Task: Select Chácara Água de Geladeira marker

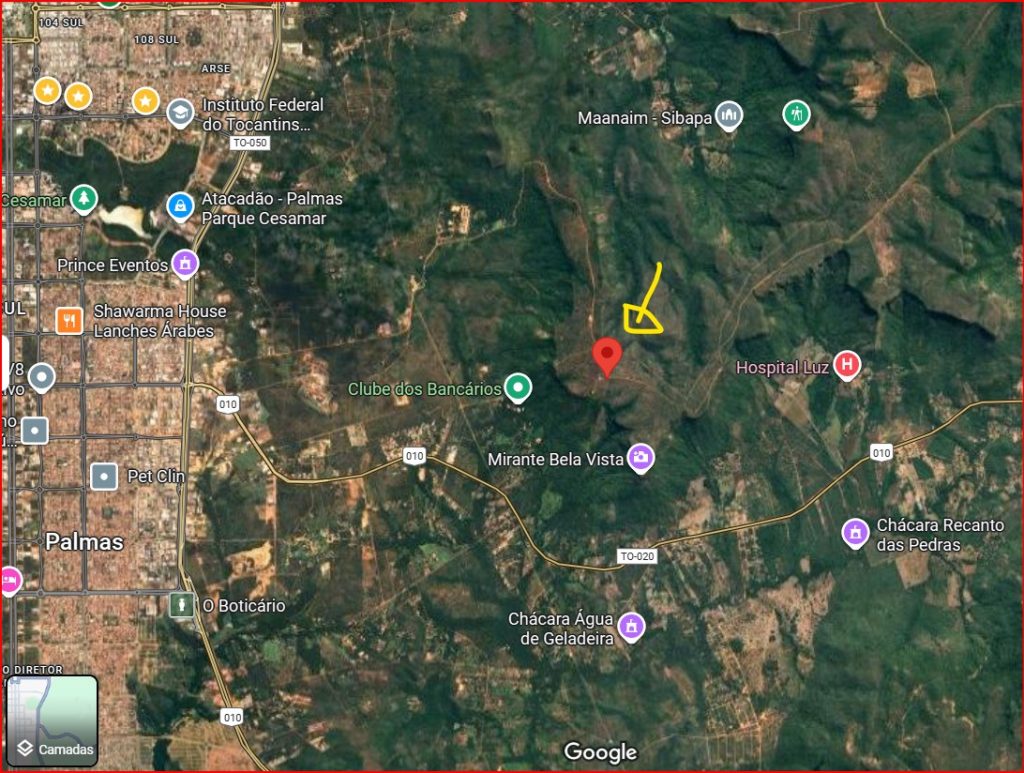Action: pos(630,627)
